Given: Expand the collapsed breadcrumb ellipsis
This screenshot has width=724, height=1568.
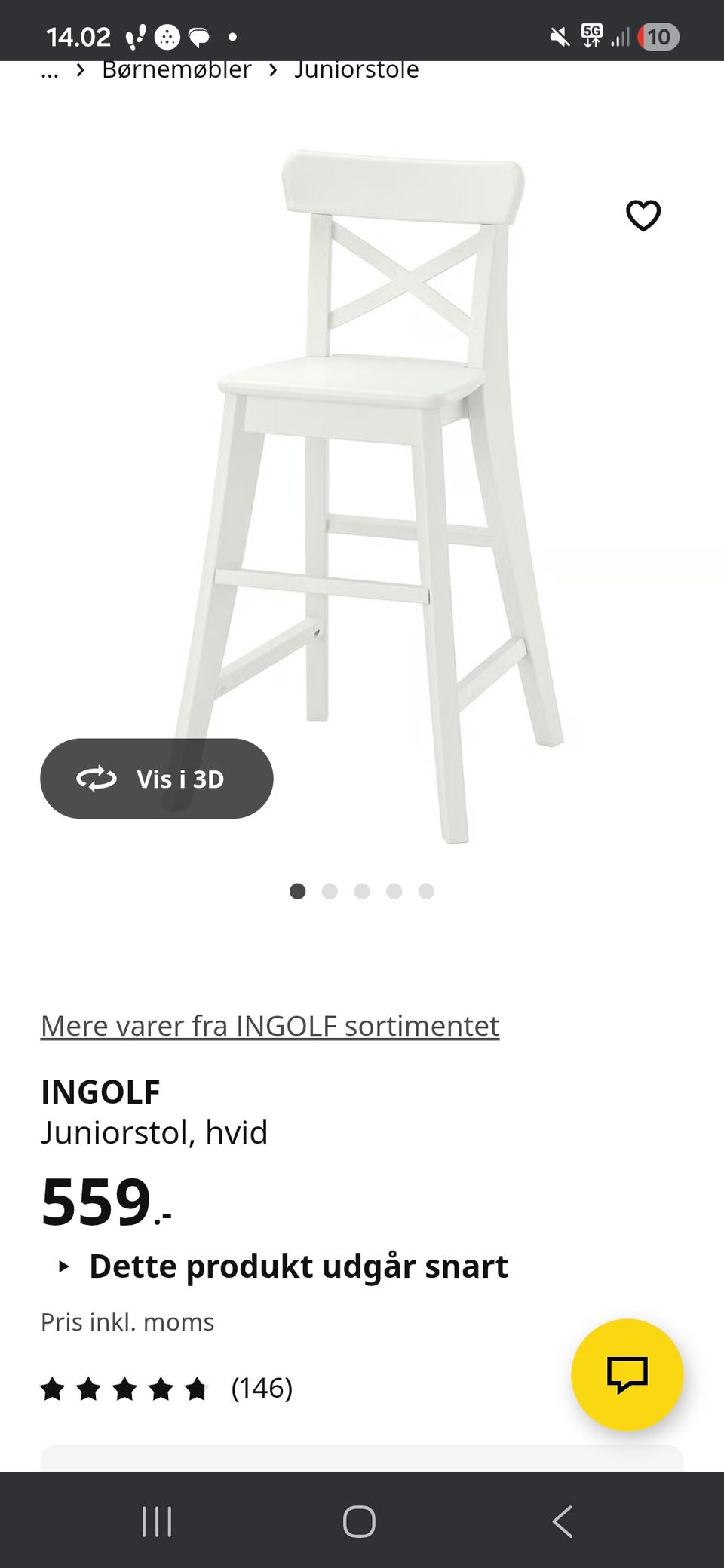Looking at the screenshot, I should [50, 71].
